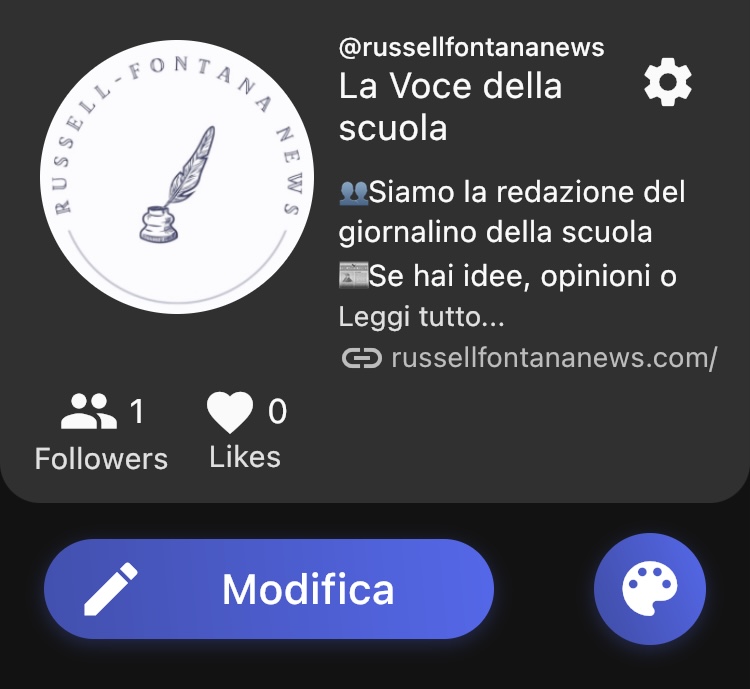Open the color palette theme button
Viewport: 750px width, 689px height.
[x=650, y=589]
